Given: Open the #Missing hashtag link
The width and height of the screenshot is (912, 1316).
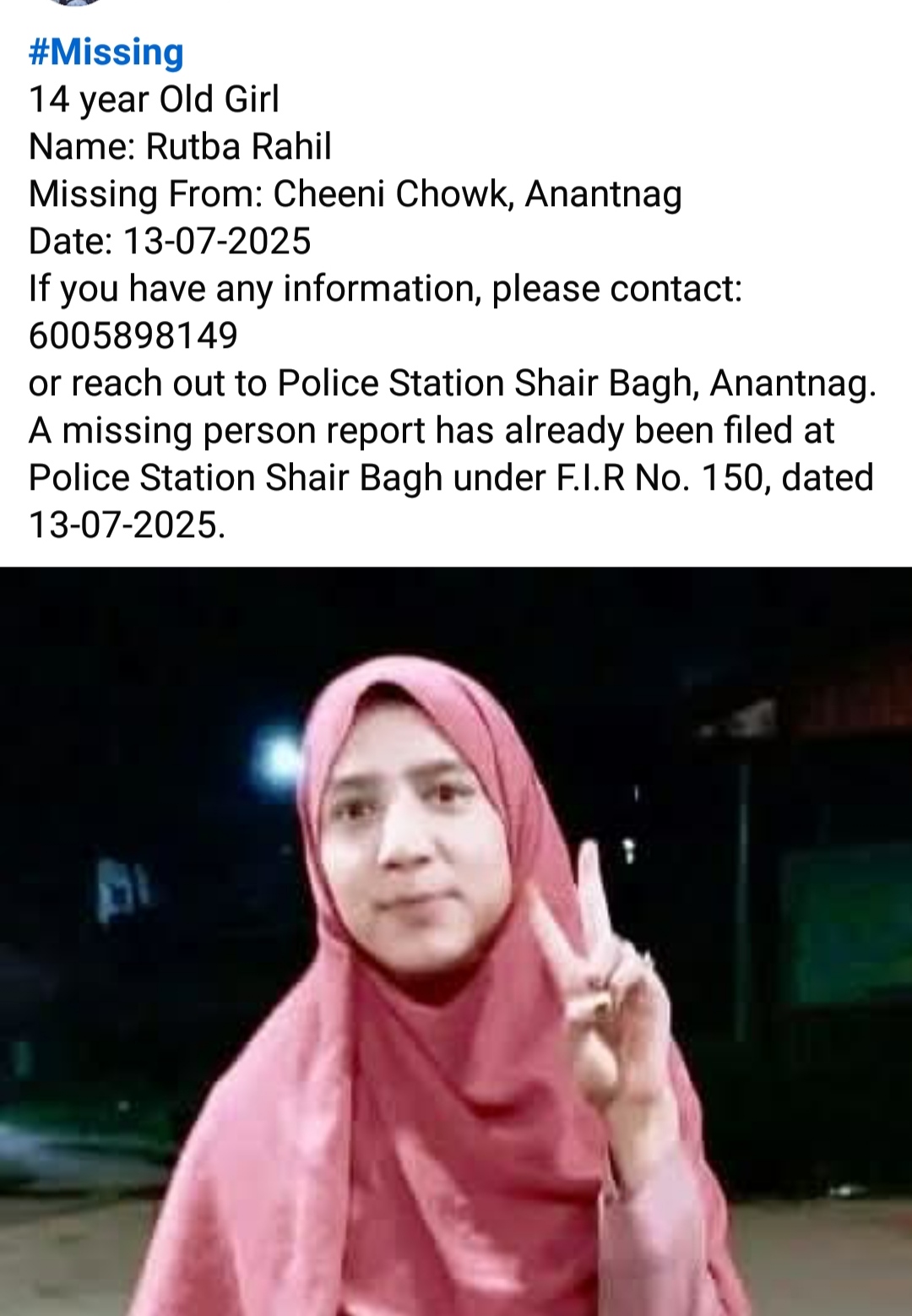Looking at the screenshot, I should 106,52.
